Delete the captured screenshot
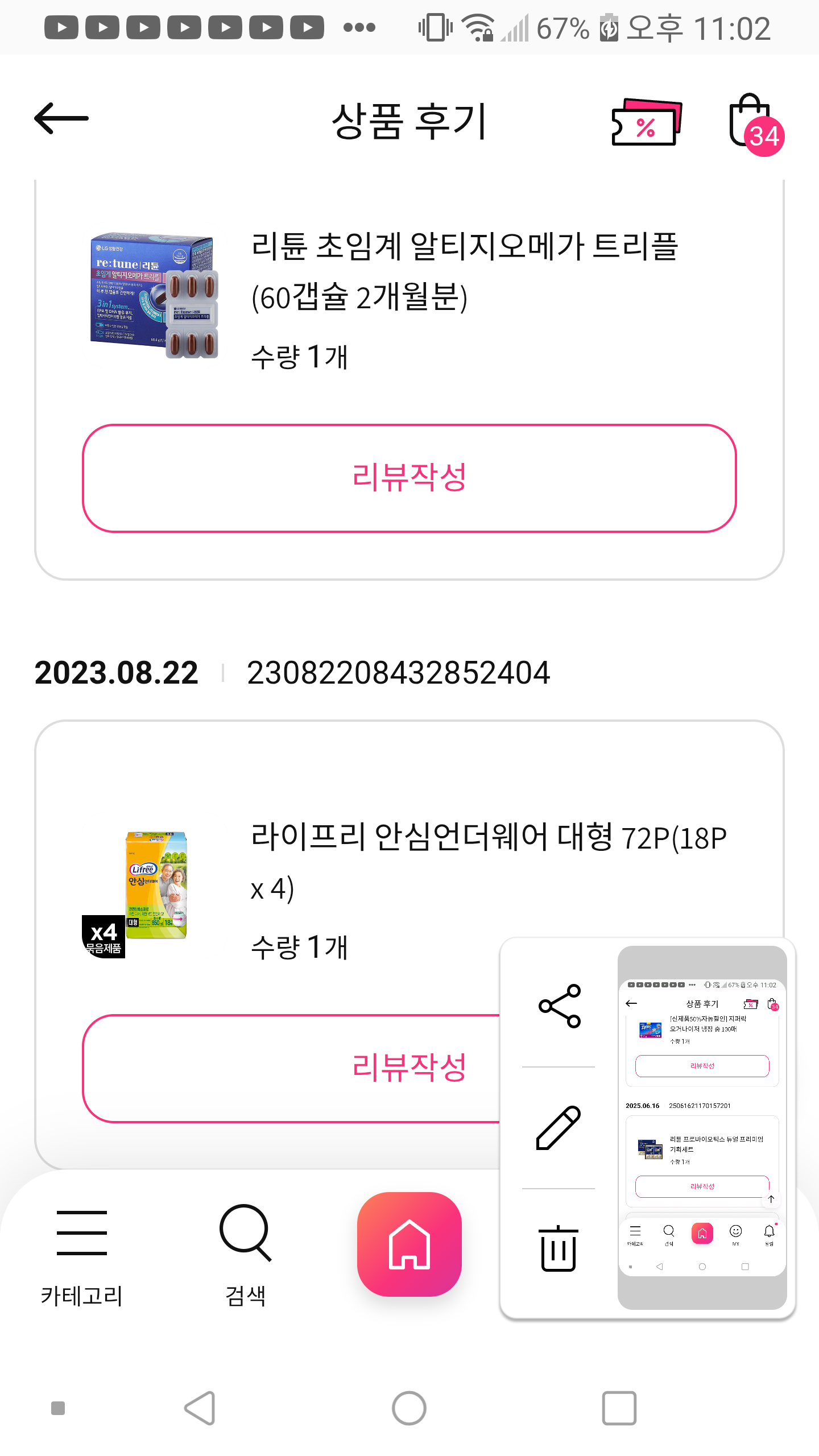The image size is (819, 1456). pyautogui.click(x=559, y=1248)
